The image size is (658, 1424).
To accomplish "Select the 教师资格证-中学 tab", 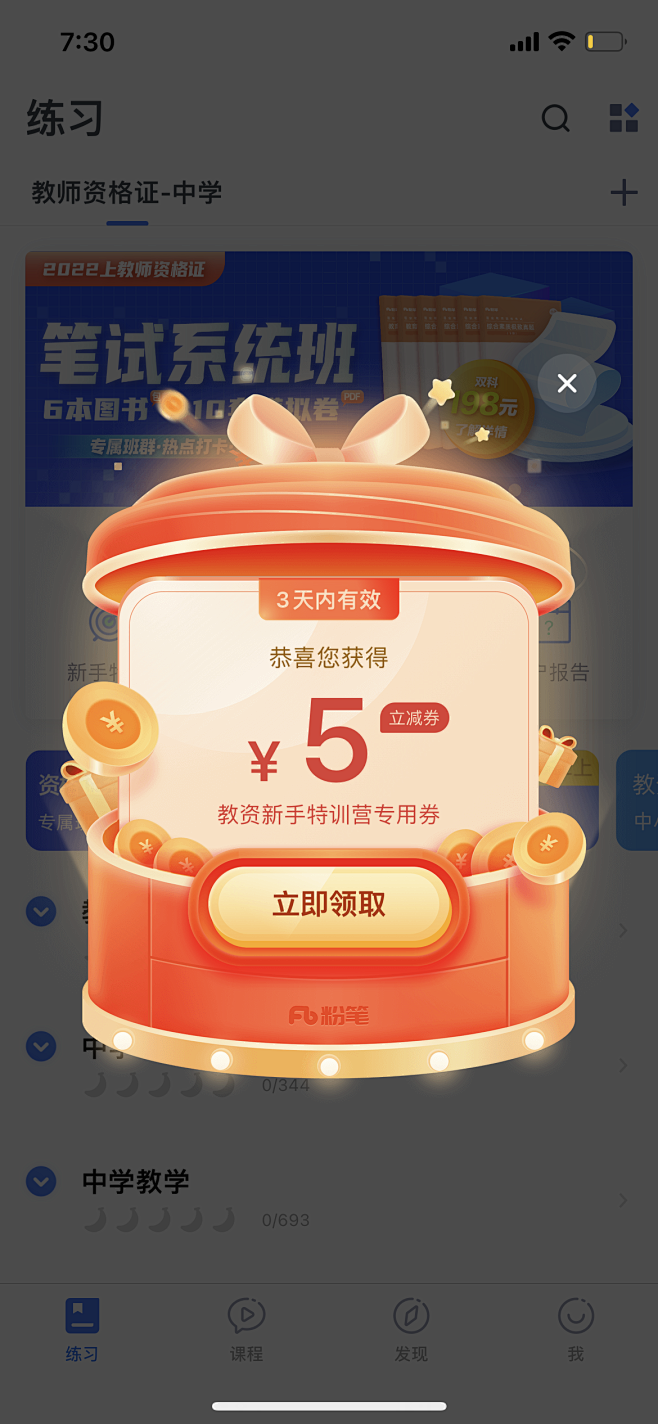I will pos(127,192).
